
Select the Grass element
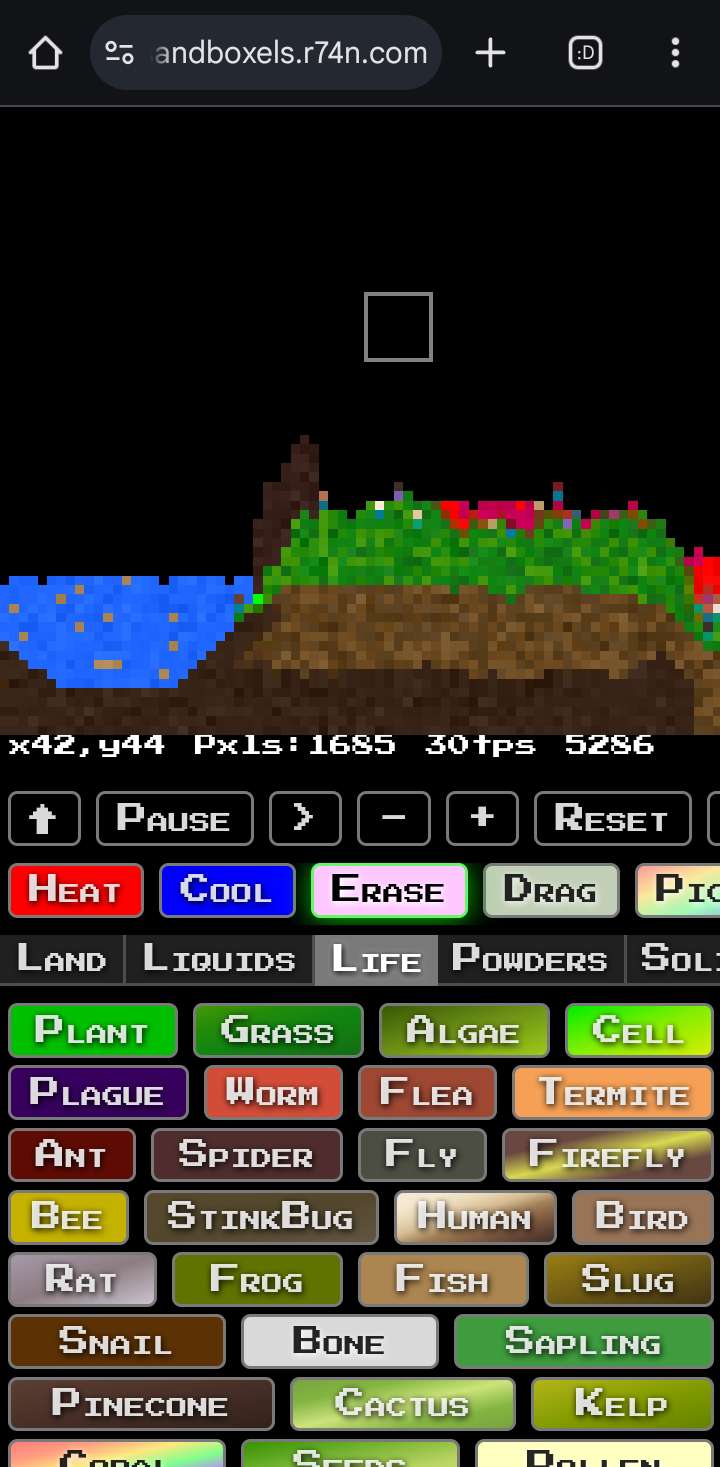pyautogui.click(x=278, y=1031)
